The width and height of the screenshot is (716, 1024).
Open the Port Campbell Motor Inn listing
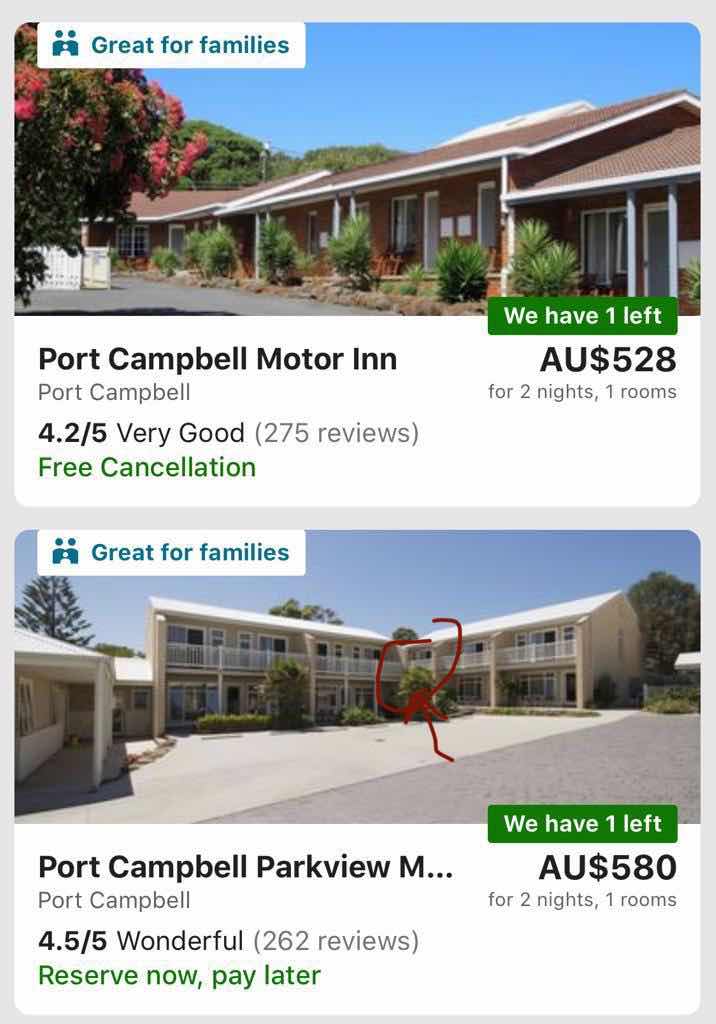coord(217,360)
